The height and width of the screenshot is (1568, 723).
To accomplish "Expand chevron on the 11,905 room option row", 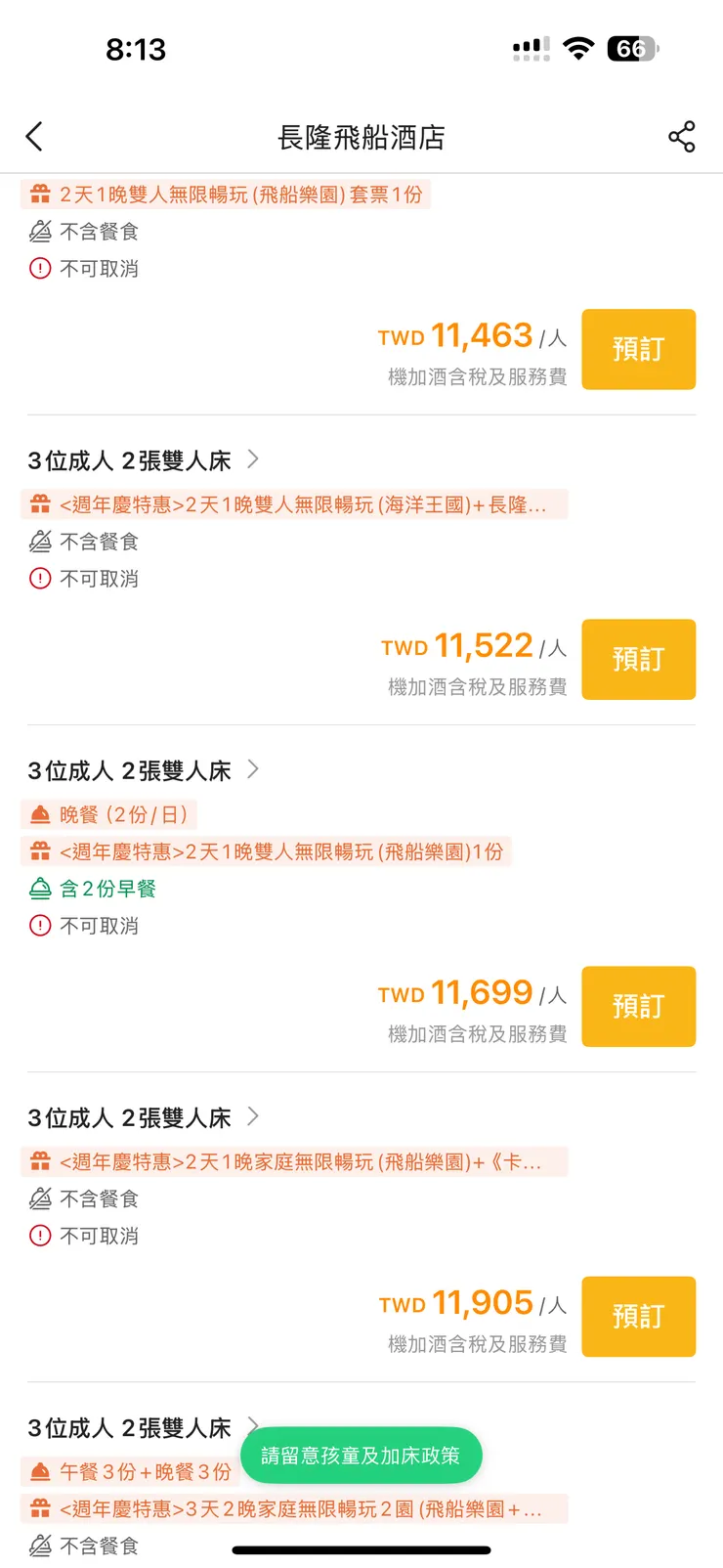I will (x=252, y=1116).
